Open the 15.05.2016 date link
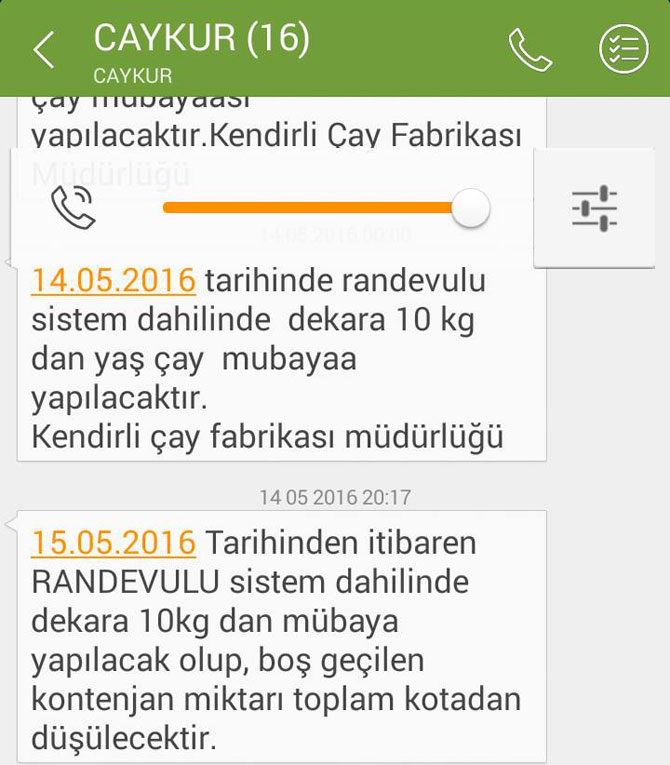The height and width of the screenshot is (765, 670). (x=113, y=543)
